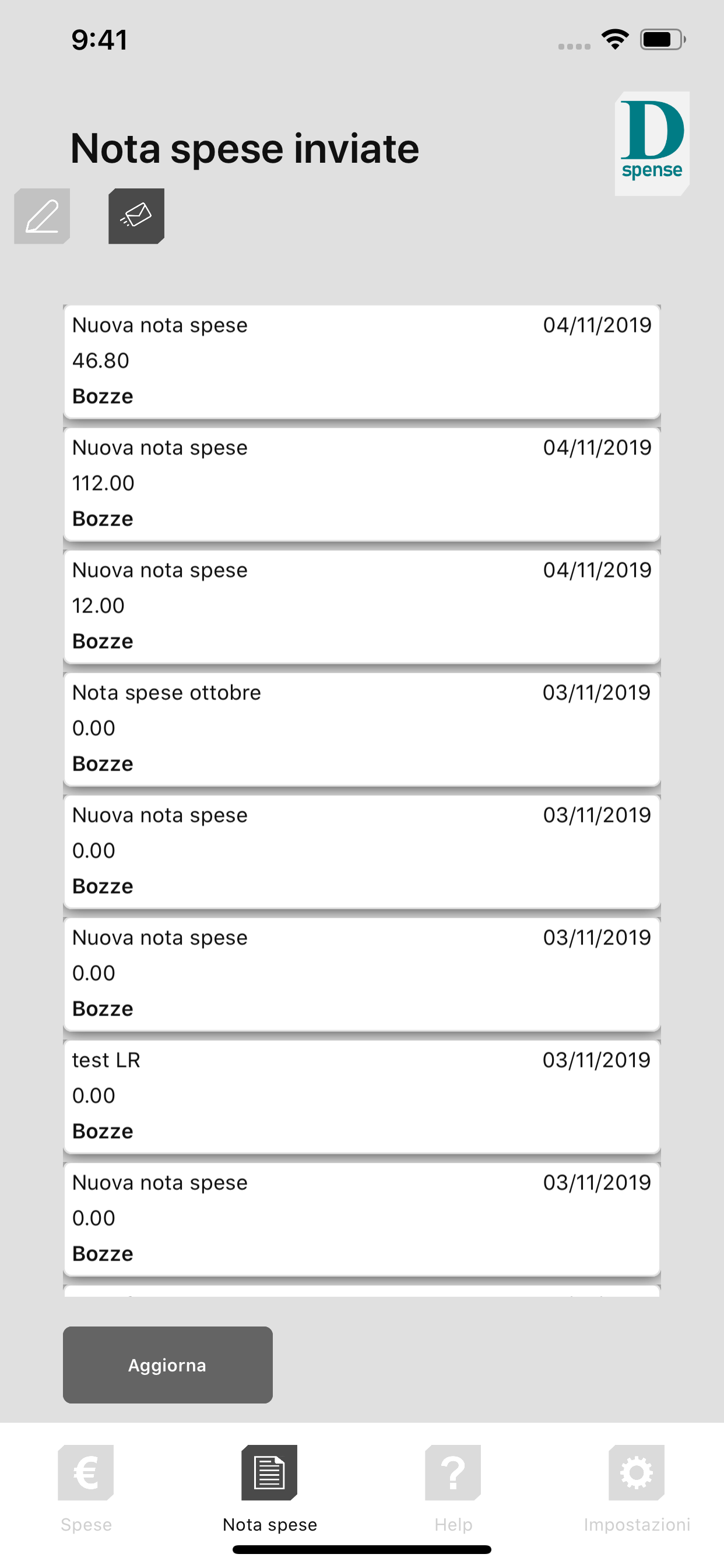Tap the pencil drafts icon
Image resolution: width=724 pixels, height=1568 pixels.
pos(42,216)
